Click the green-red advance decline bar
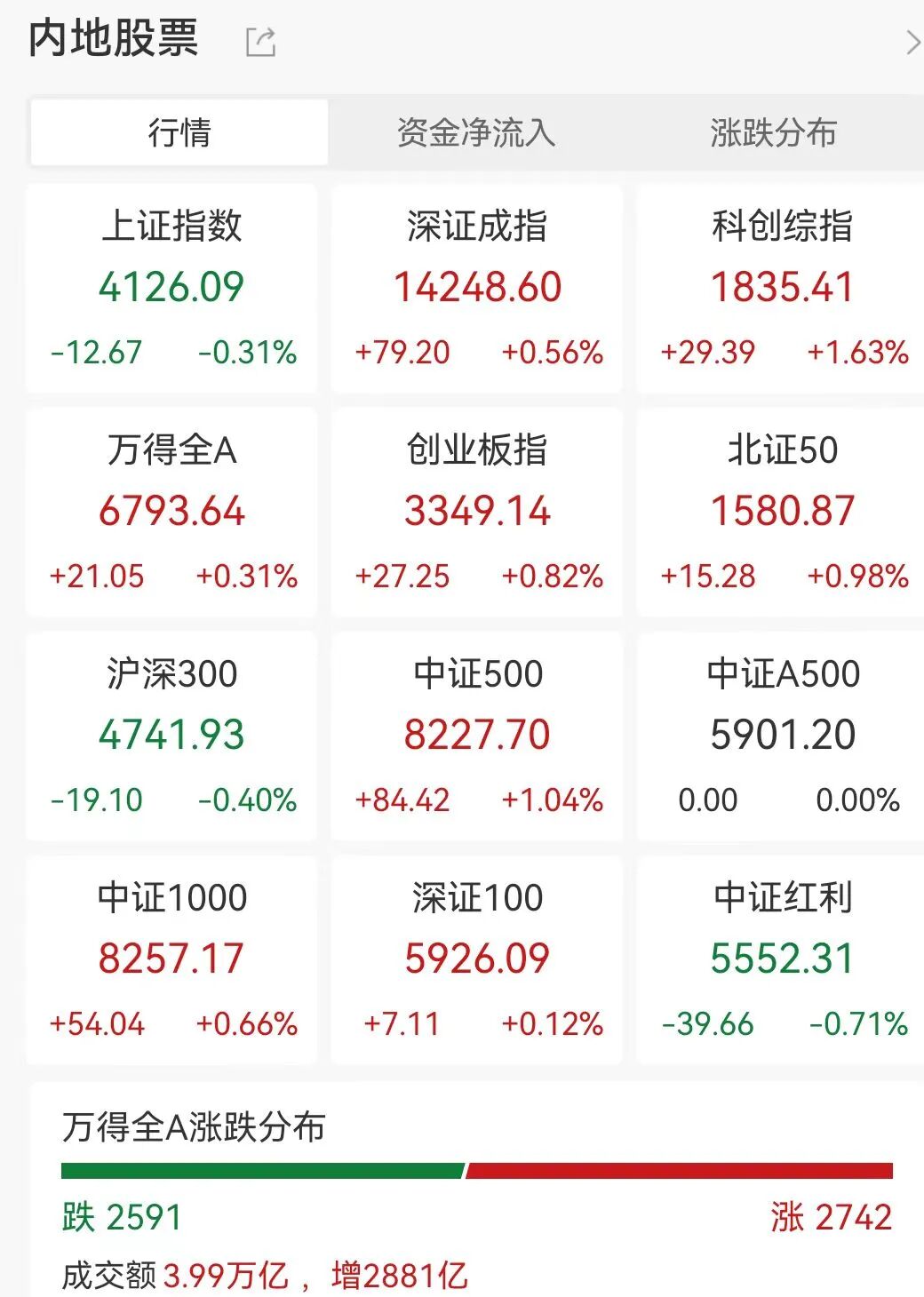This screenshot has width=924, height=1297. click(477, 1170)
